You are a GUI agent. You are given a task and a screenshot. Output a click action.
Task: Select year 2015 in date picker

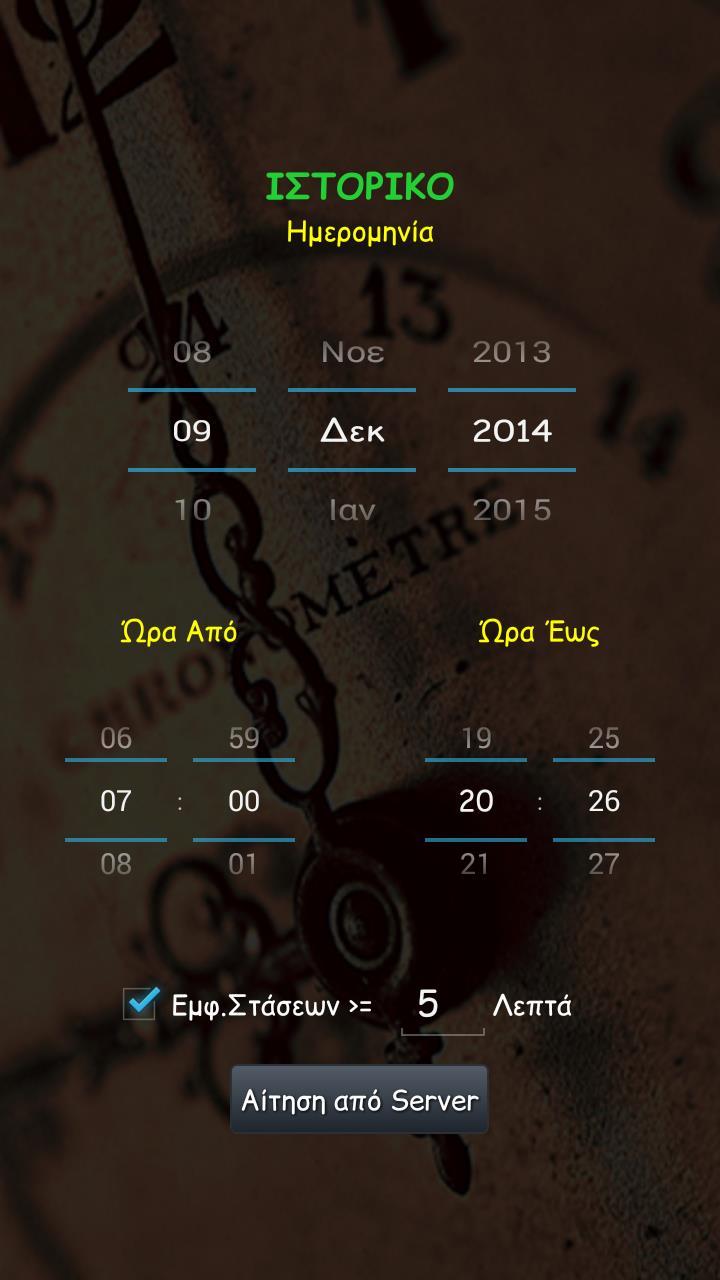tap(511, 510)
